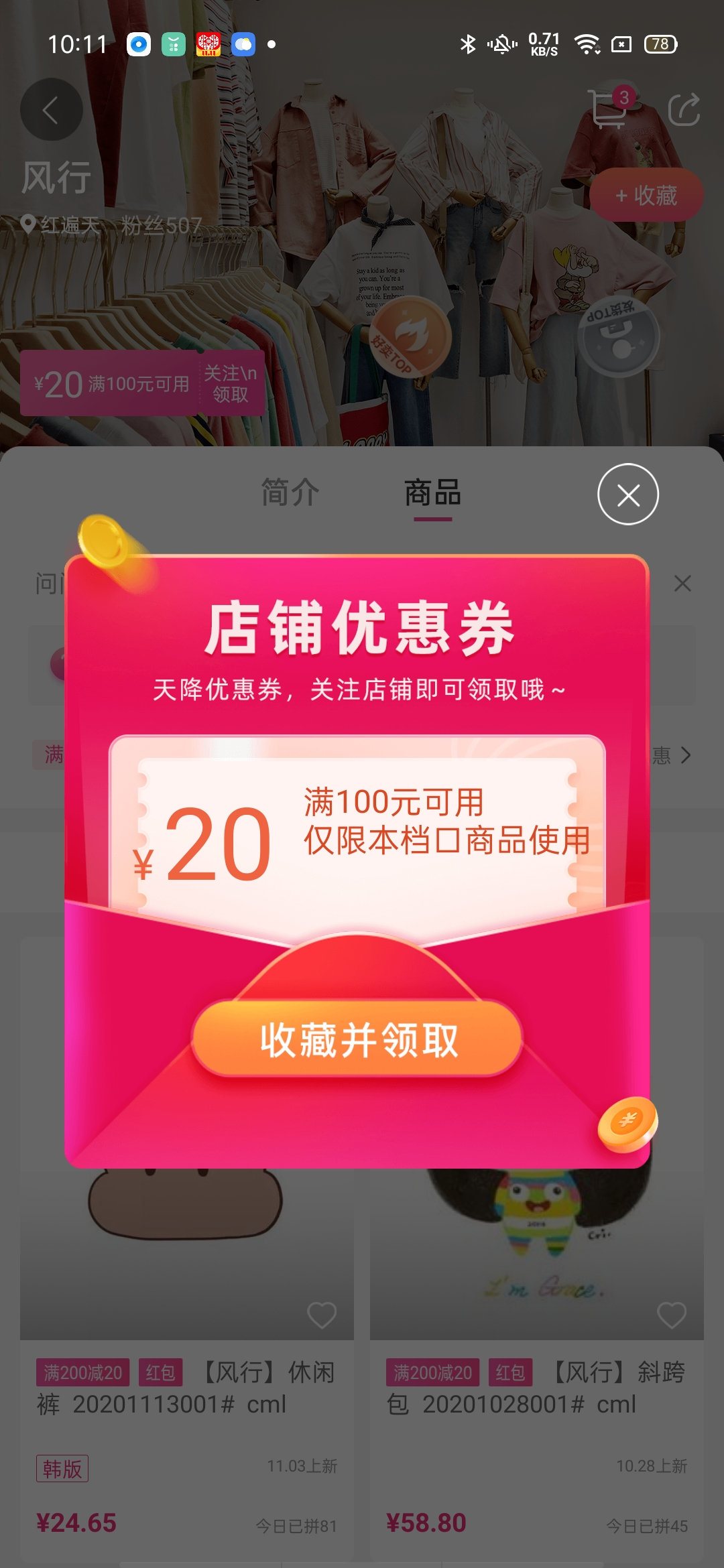Share this shop
Screen dimensions: 724x1568
(684, 109)
